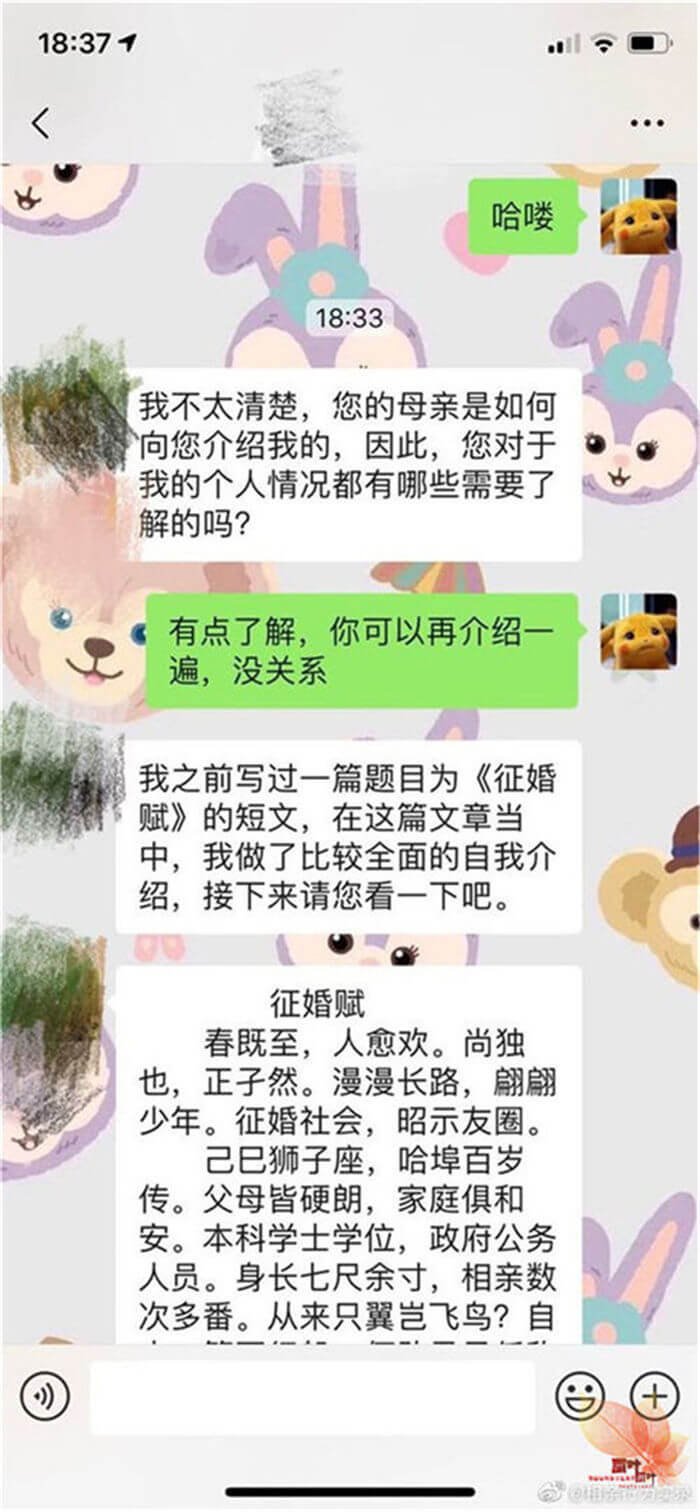Image resolution: width=700 pixels, height=1512 pixels.
Task: Open the plus attachment menu
Action: [x=655, y=1395]
